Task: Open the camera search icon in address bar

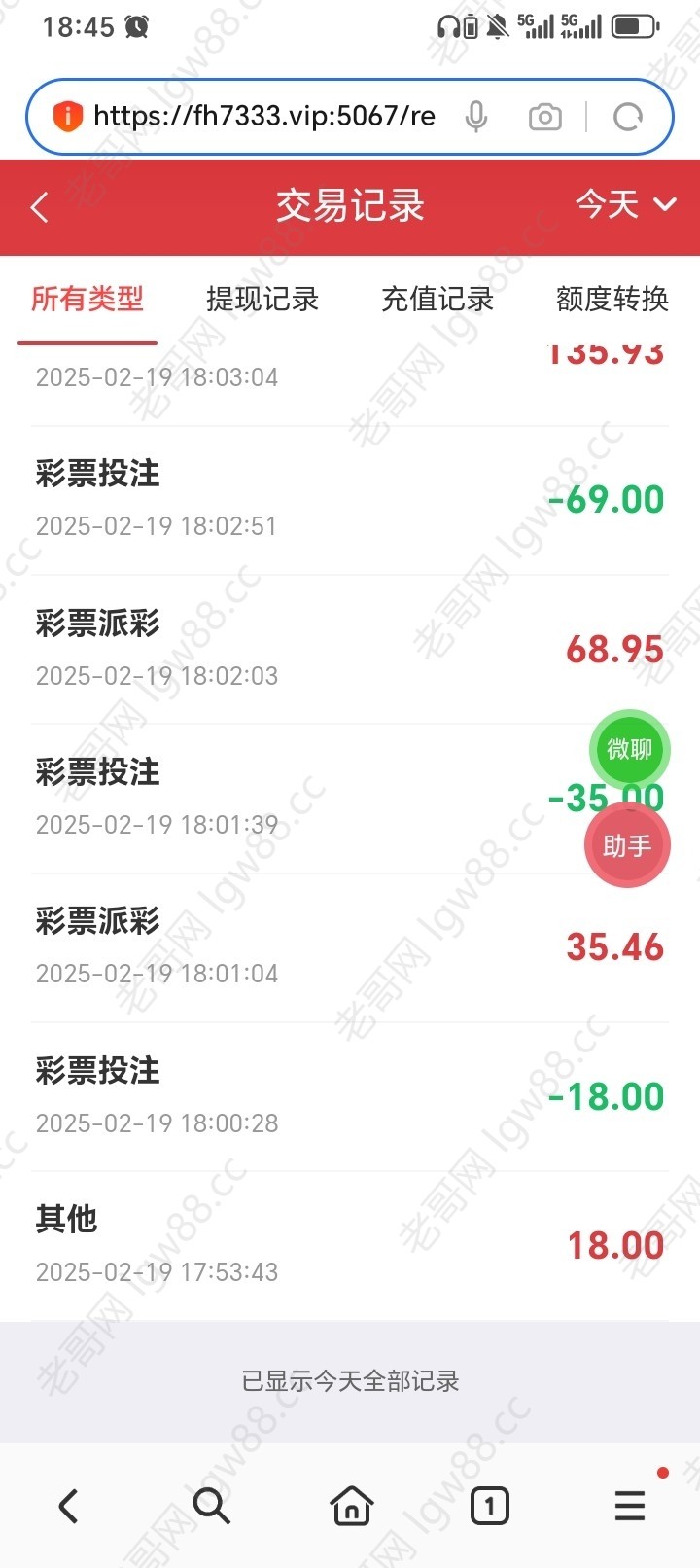Action: (x=545, y=118)
